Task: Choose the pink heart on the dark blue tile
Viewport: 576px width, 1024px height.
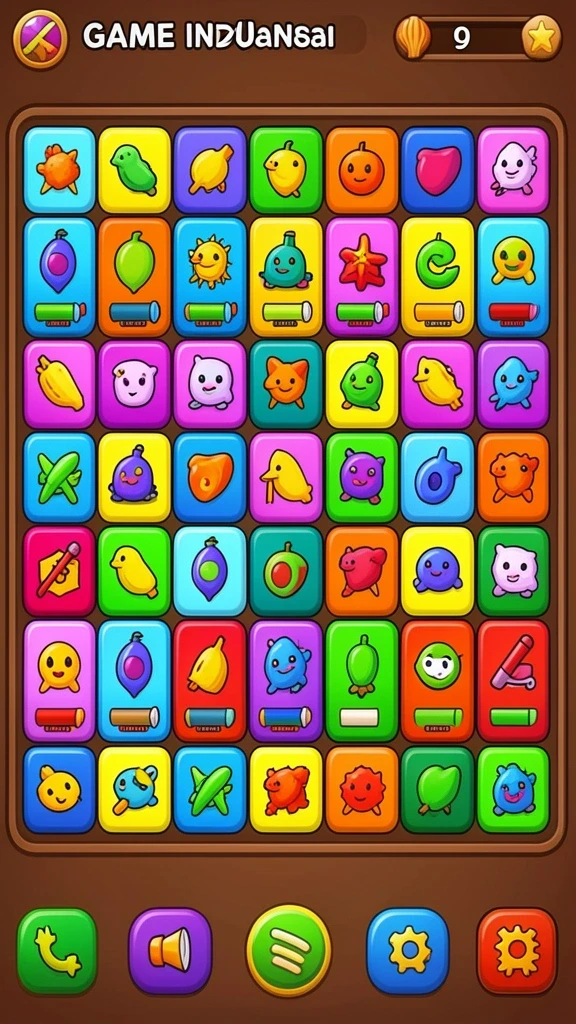Action: (437, 170)
